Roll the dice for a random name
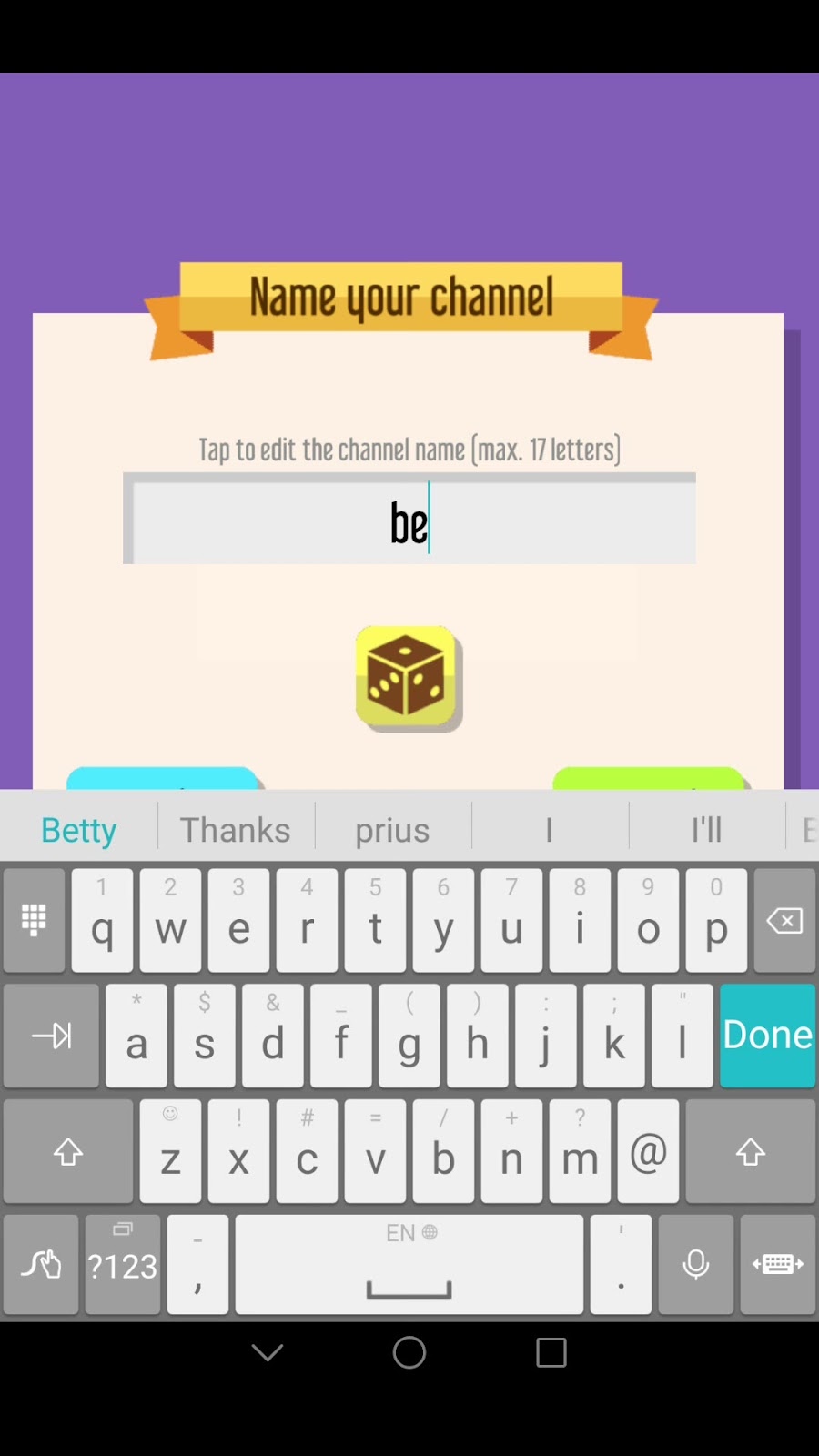The width and height of the screenshot is (819, 1456). point(408,677)
